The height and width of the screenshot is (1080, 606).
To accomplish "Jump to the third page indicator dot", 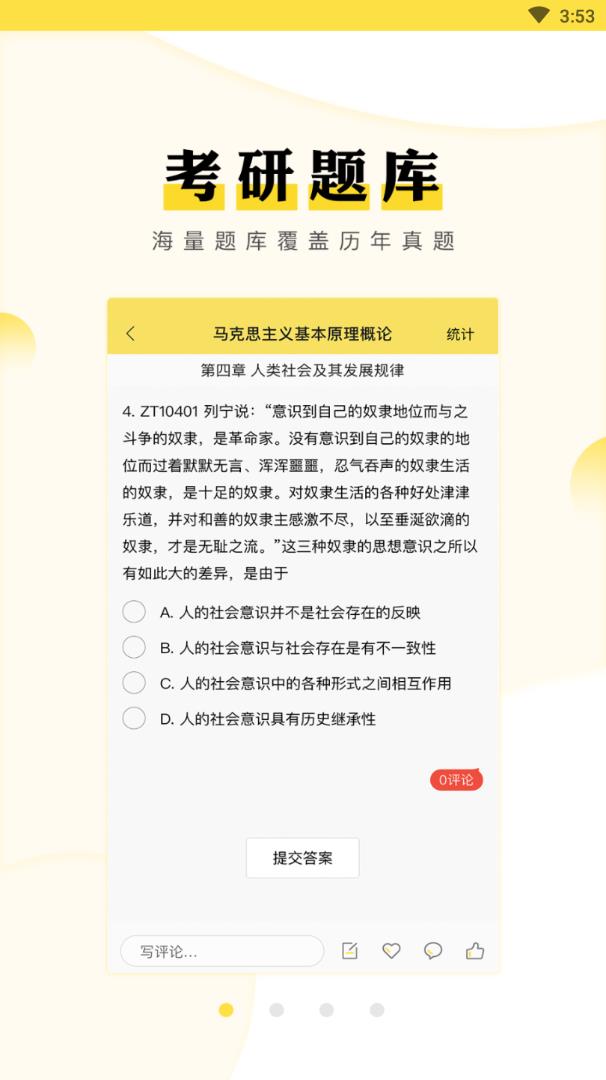I will click(326, 1010).
